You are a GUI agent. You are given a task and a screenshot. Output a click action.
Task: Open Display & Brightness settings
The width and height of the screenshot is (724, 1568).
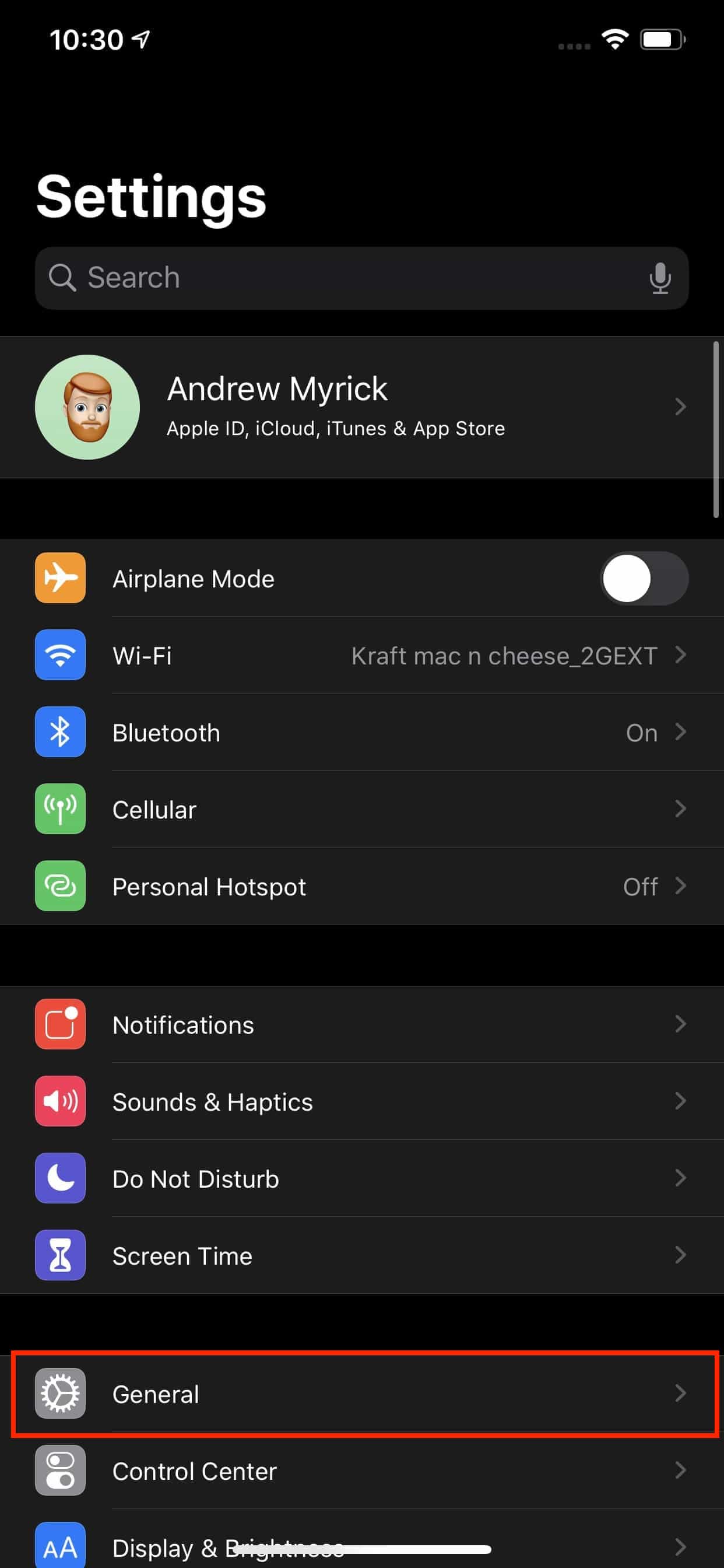click(x=361, y=1545)
